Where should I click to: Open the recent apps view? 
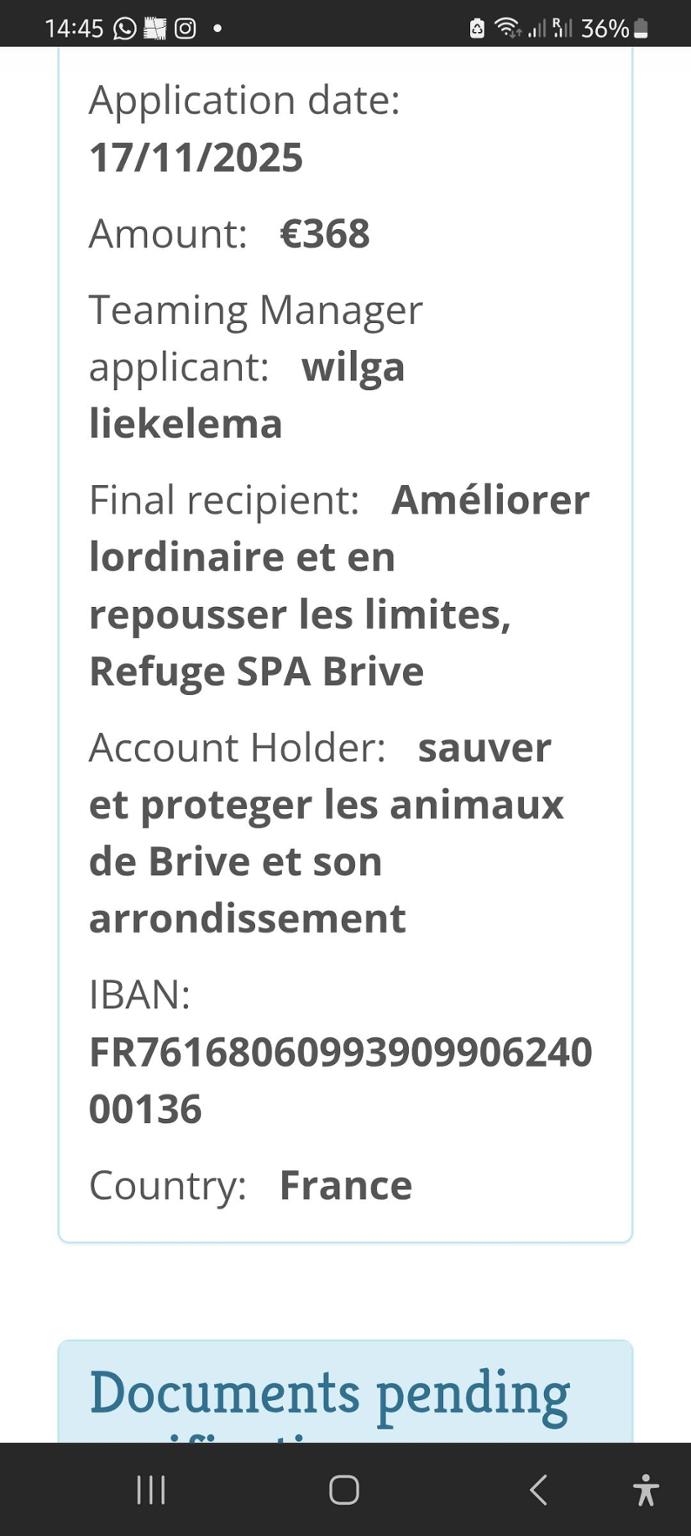(151, 1490)
